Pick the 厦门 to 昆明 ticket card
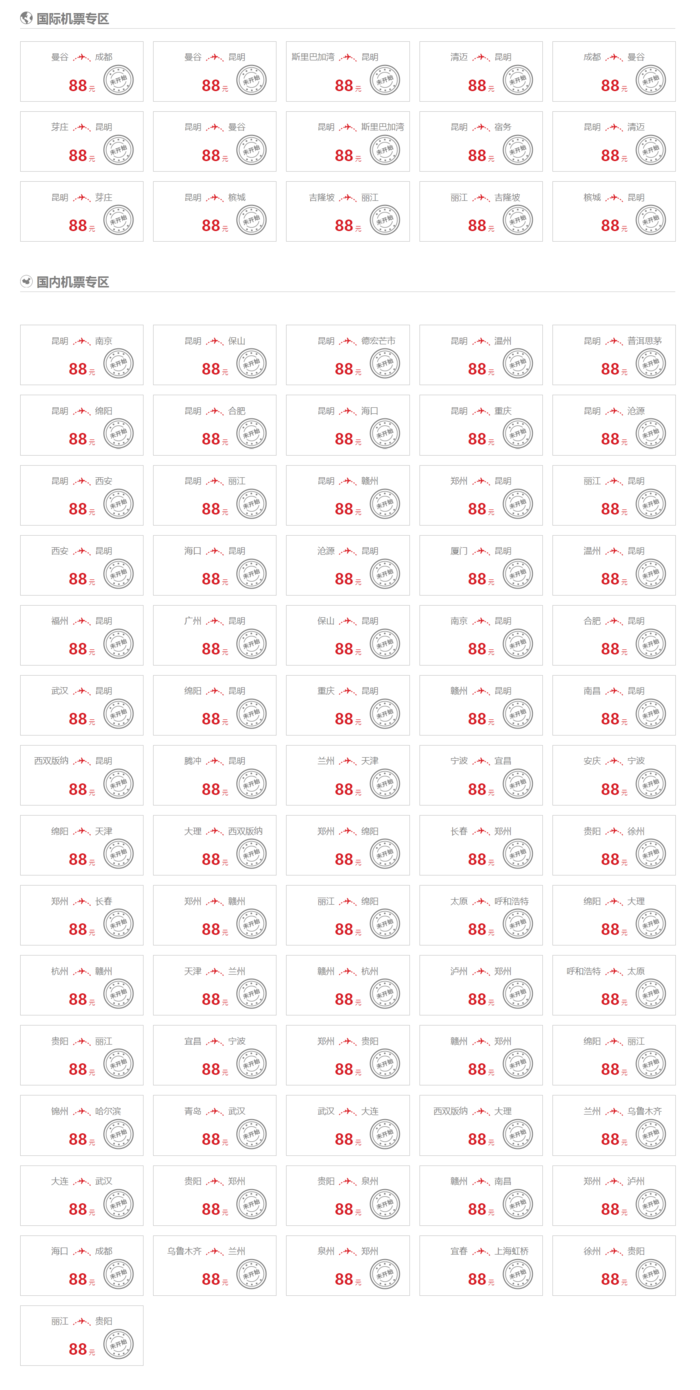The height and width of the screenshot is (1390, 700). [x=480, y=565]
